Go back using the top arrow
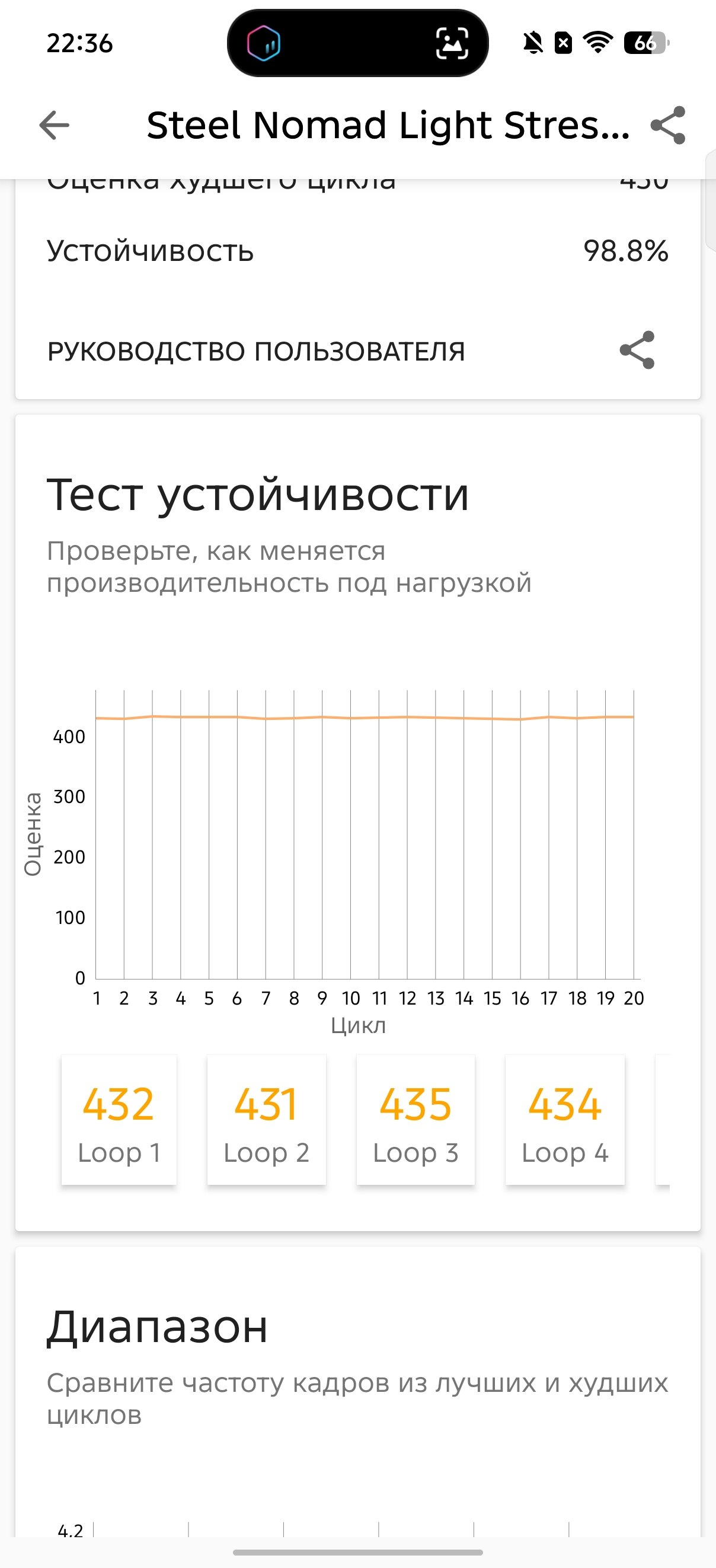The width and height of the screenshot is (716, 1568). pyautogui.click(x=54, y=125)
